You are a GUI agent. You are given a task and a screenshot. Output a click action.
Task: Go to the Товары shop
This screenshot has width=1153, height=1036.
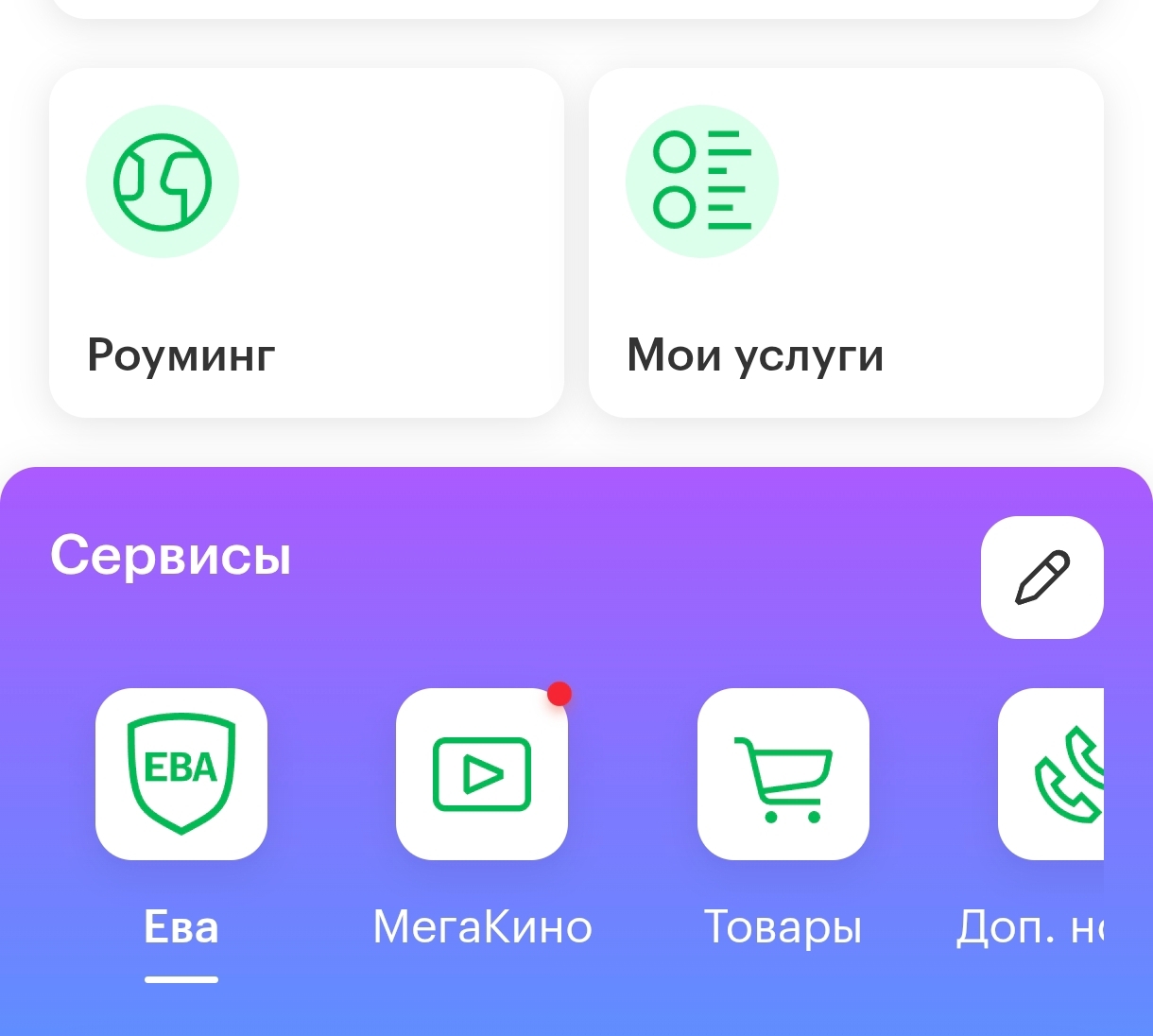click(783, 774)
